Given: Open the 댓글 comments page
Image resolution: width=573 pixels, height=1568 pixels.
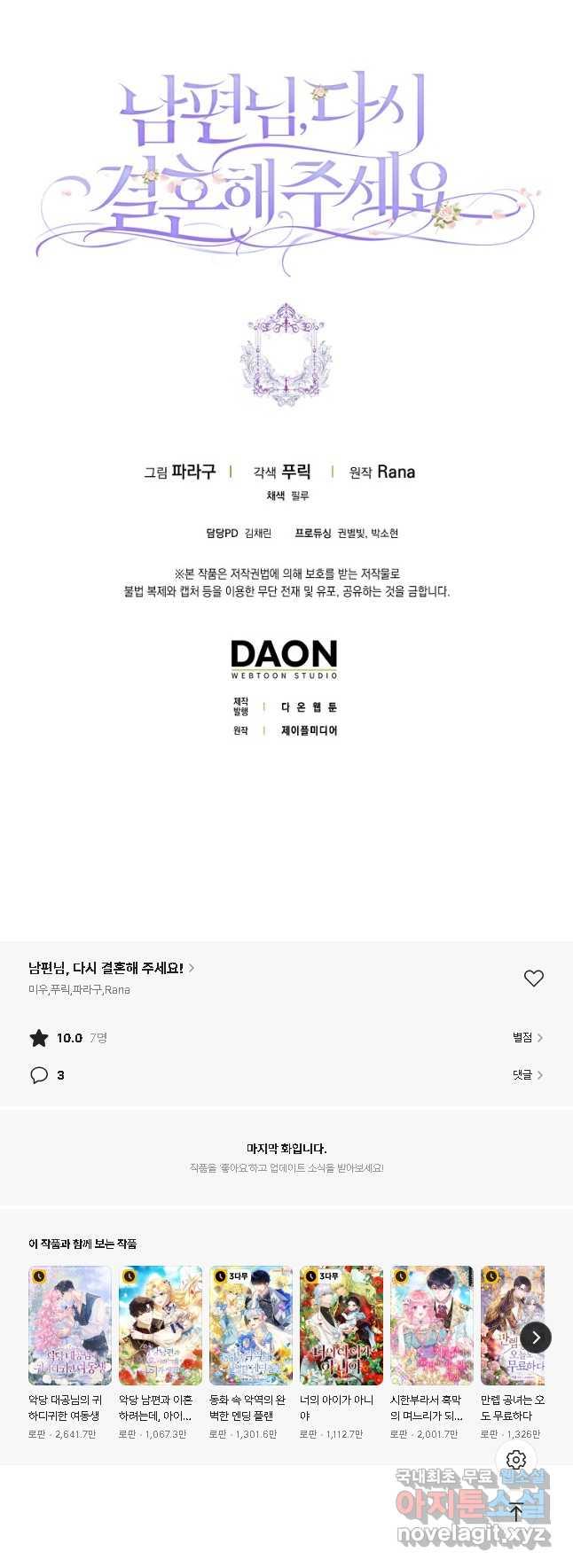Looking at the screenshot, I should [x=527, y=1074].
